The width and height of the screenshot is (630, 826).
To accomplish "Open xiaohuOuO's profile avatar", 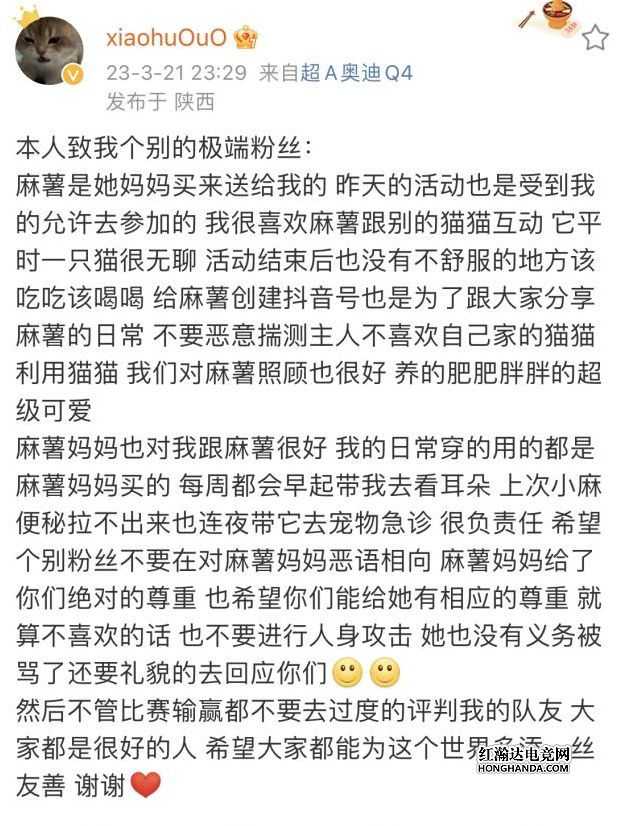I will coord(49,50).
